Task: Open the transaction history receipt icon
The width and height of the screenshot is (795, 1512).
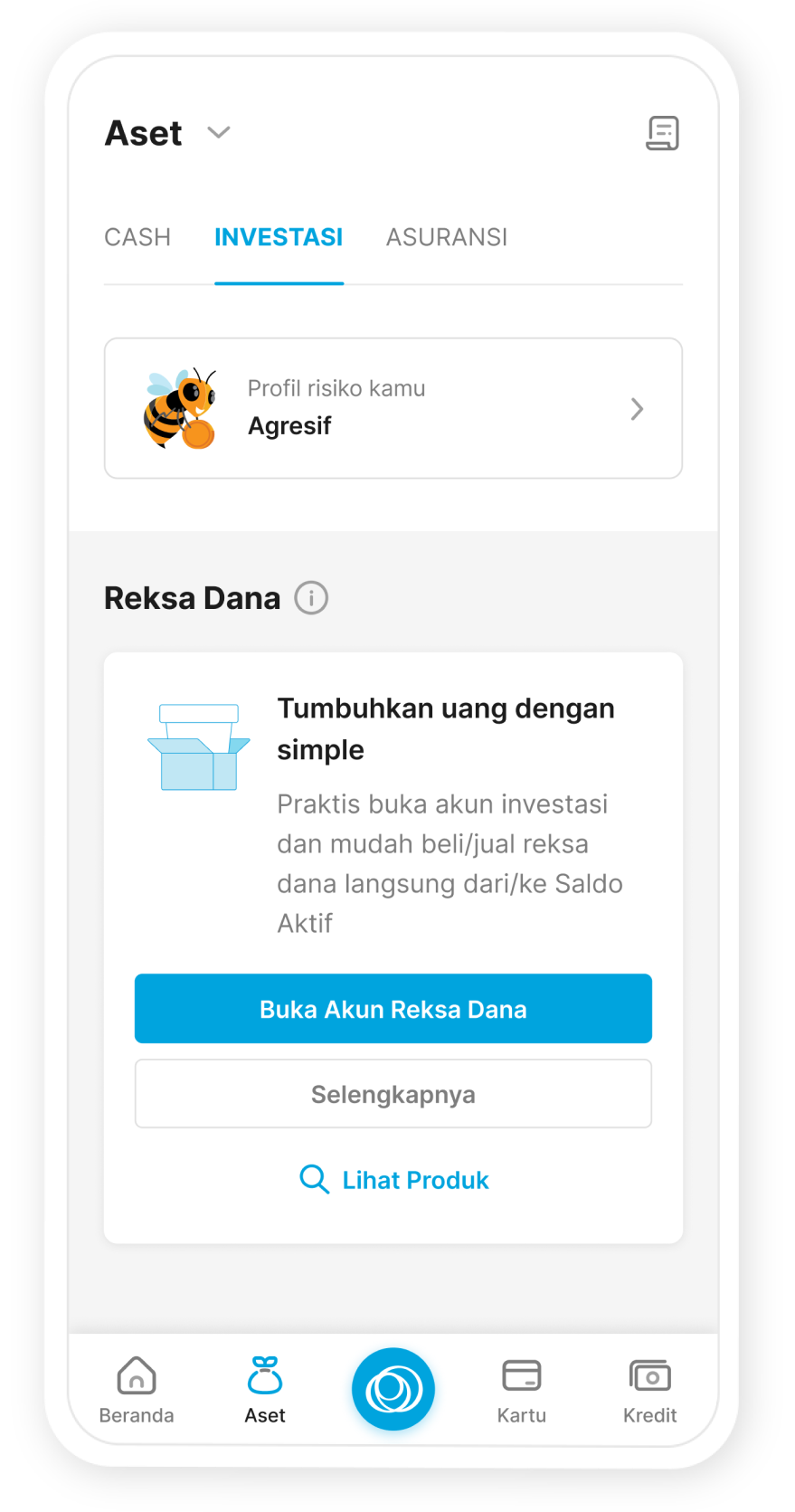Action: pos(662,133)
